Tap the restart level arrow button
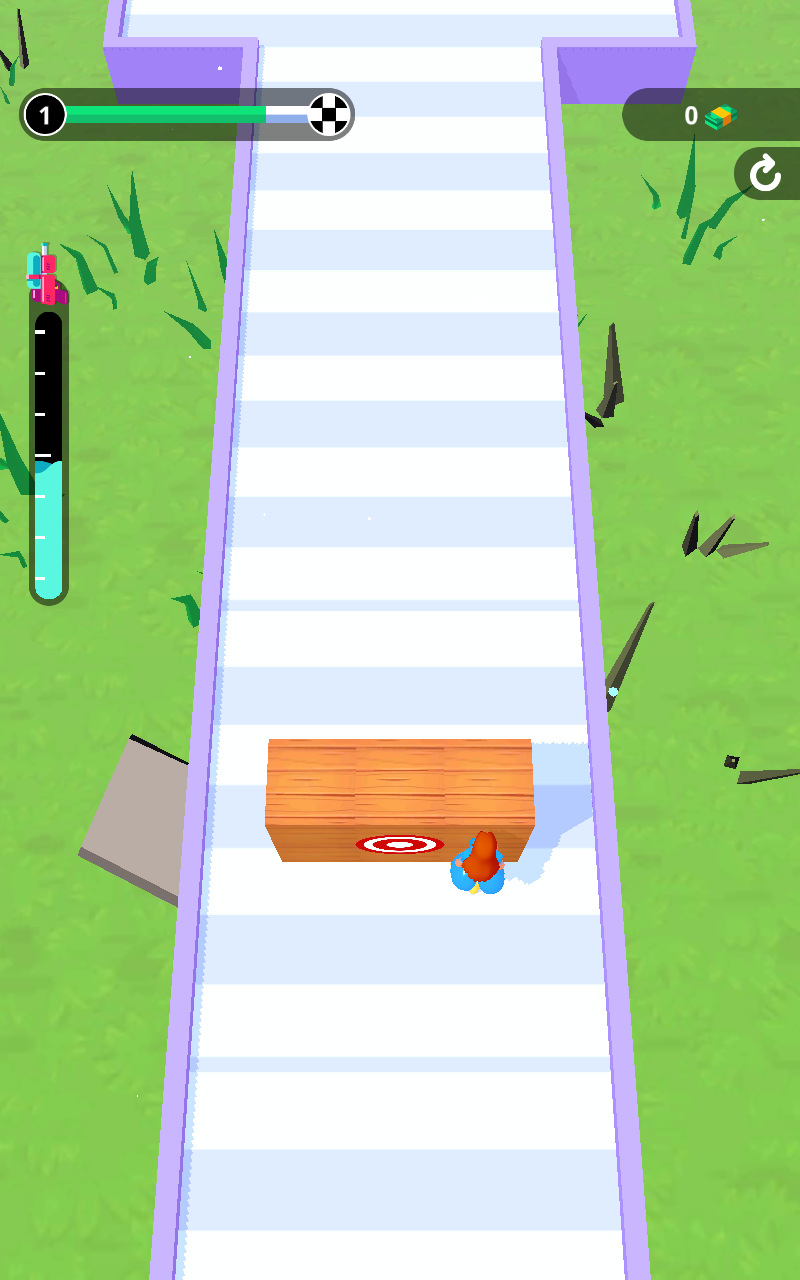Image resolution: width=800 pixels, height=1280 pixels. (x=766, y=174)
